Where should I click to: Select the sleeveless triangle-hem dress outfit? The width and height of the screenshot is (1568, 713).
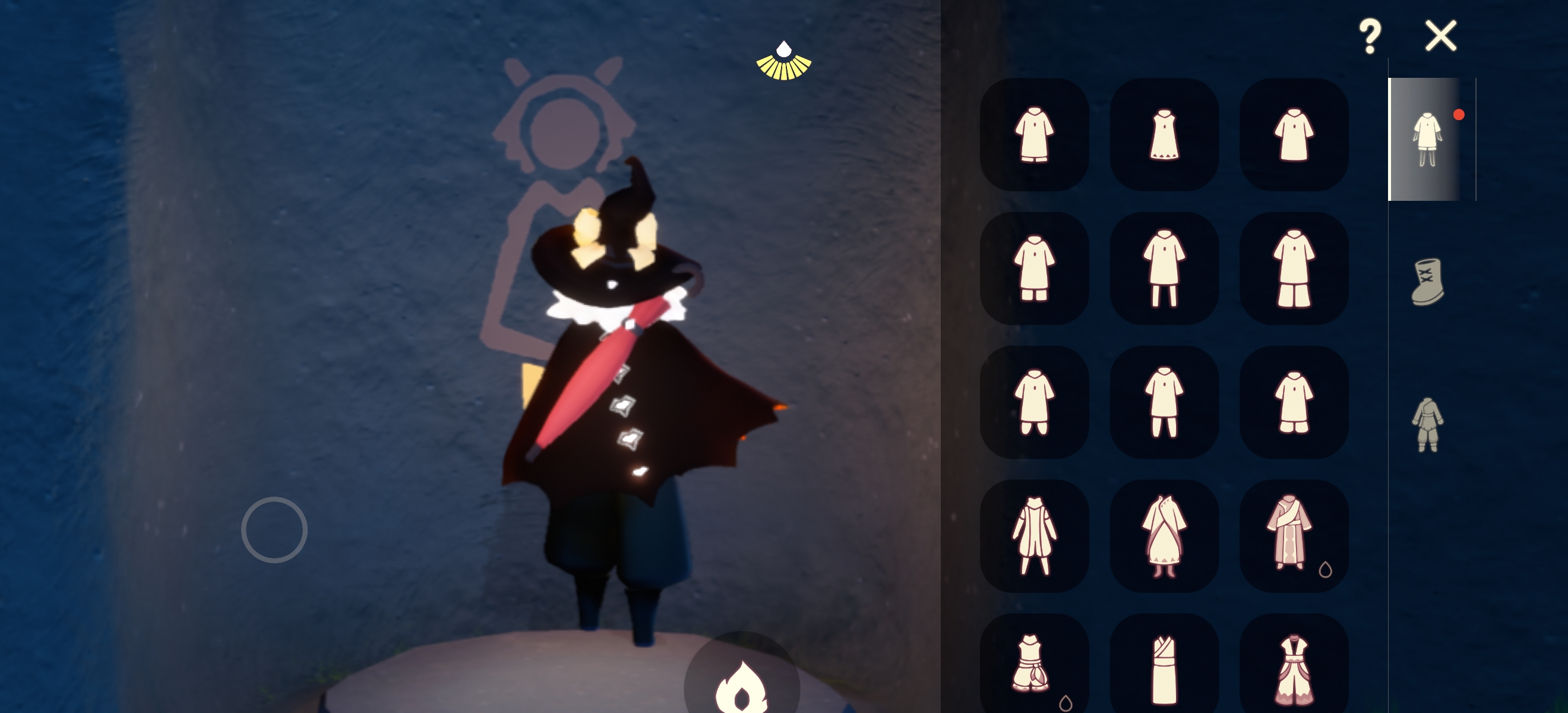[x=1164, y=134]
